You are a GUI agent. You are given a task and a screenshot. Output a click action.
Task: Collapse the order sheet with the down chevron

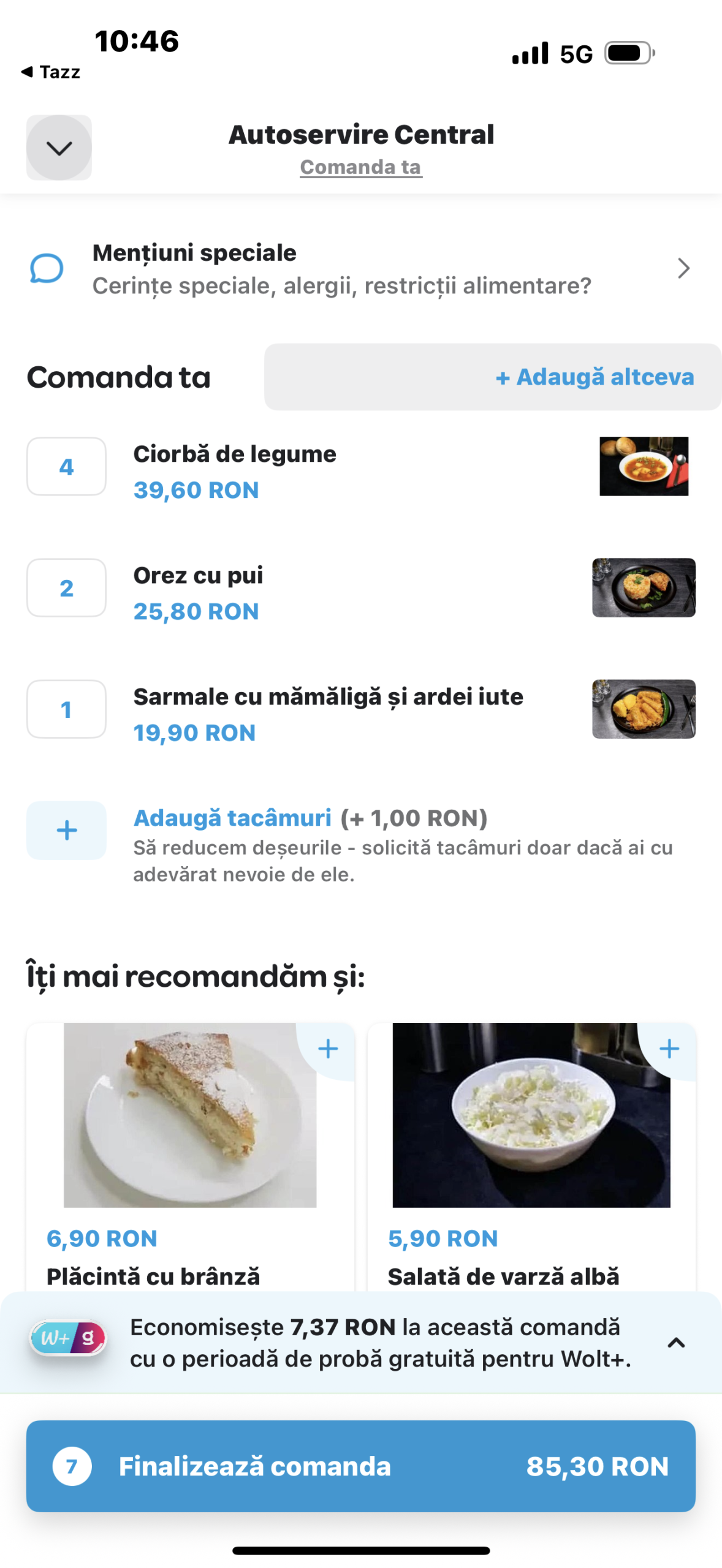[59, 148]
